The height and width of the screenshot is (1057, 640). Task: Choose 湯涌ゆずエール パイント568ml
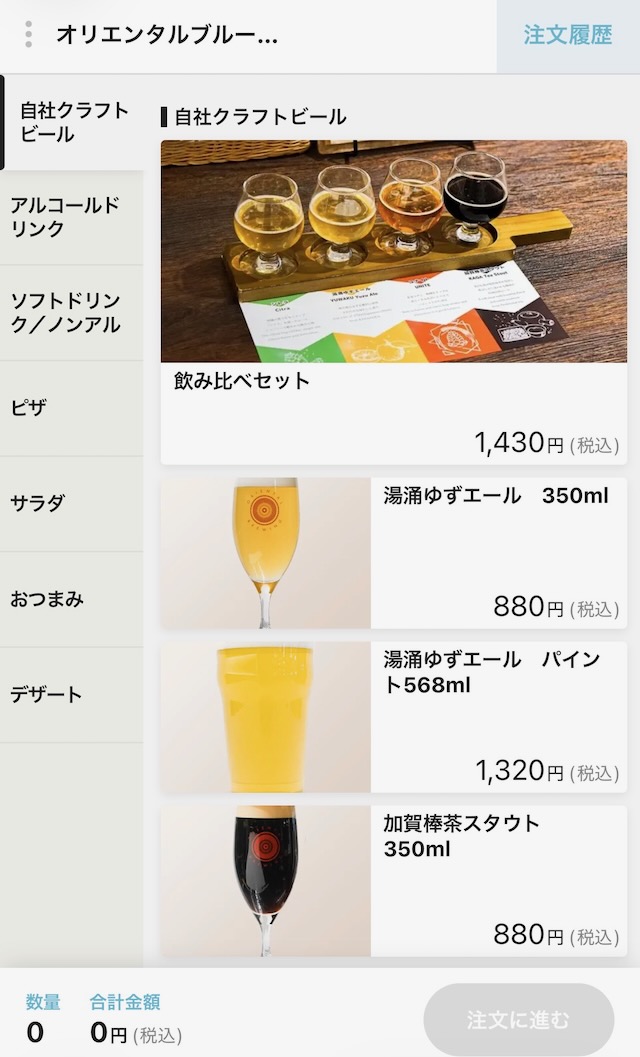394,717
